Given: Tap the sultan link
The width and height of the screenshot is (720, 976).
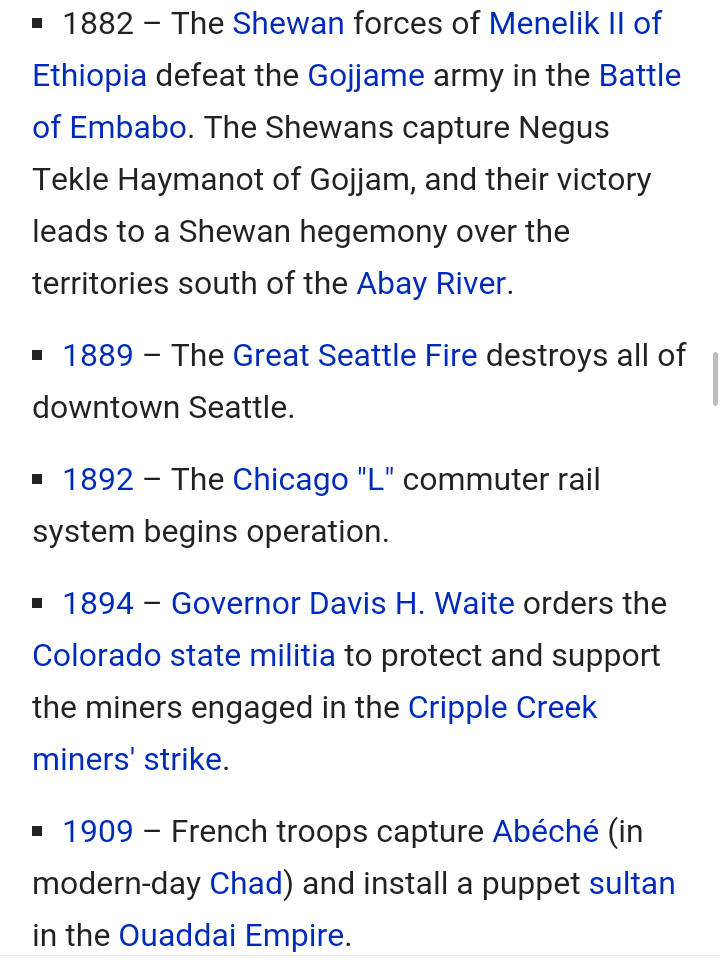Looking at the screenshot, I should coord(631,884).
